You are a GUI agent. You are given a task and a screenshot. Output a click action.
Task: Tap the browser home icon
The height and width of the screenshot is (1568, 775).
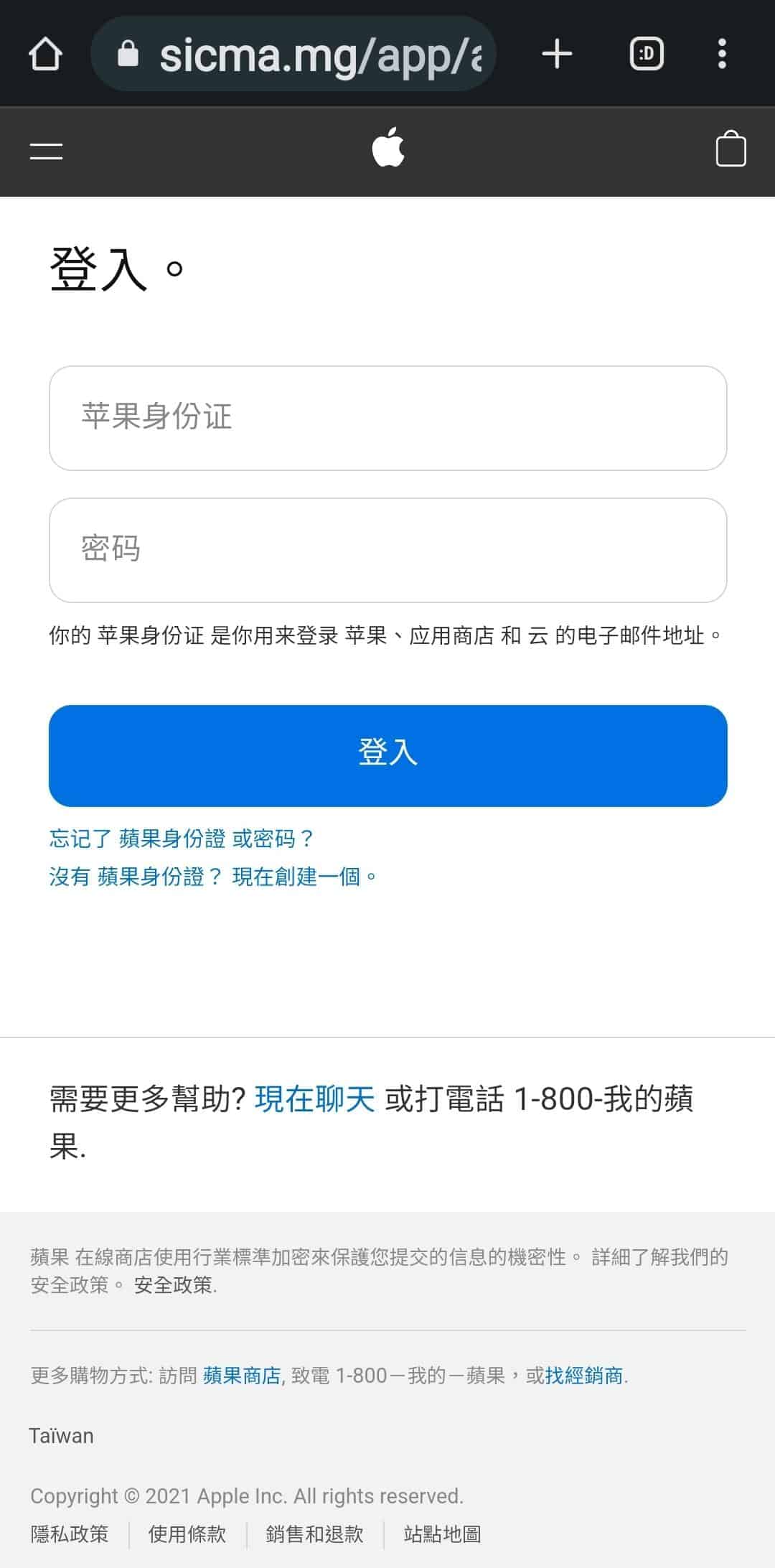tap(45, 54)
